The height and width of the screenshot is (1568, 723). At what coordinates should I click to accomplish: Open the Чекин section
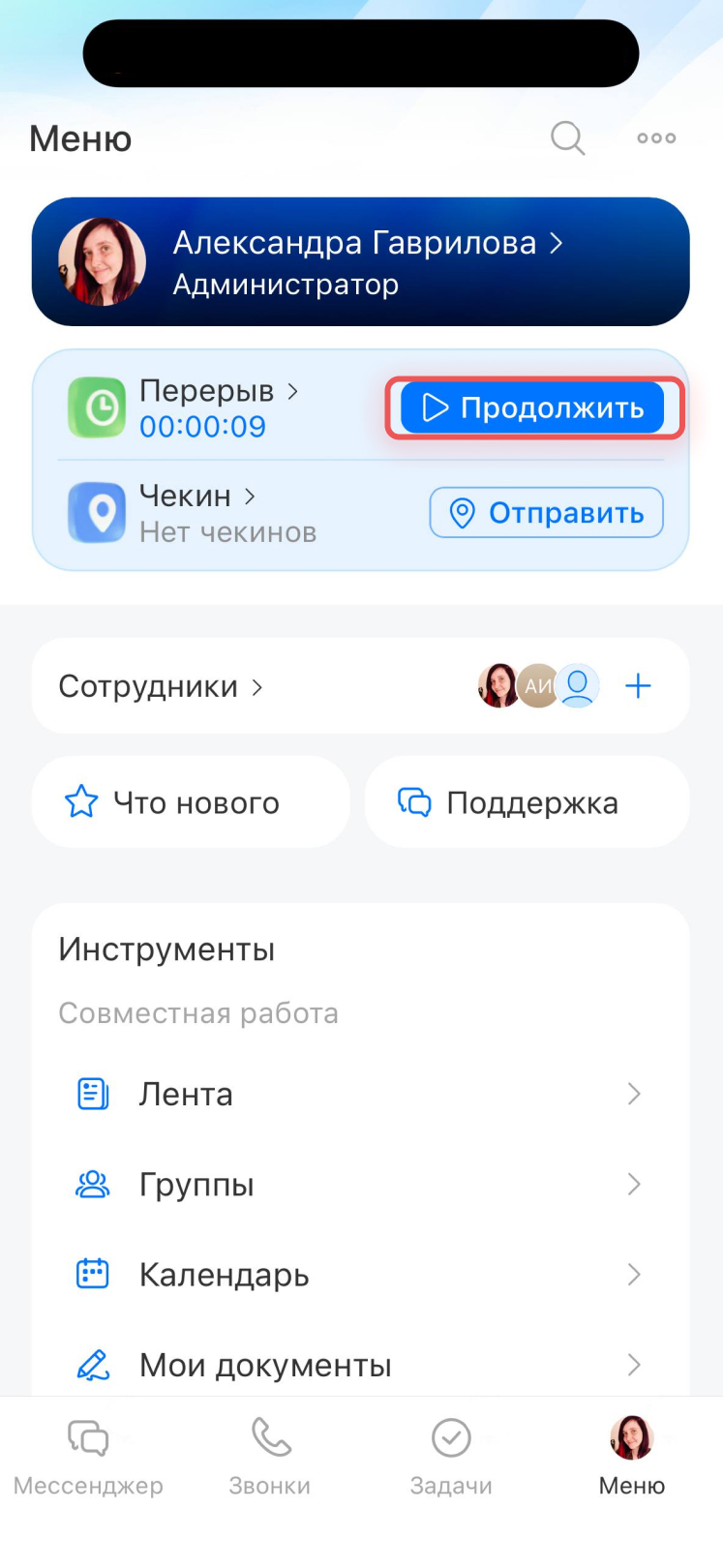pos(197,512)
